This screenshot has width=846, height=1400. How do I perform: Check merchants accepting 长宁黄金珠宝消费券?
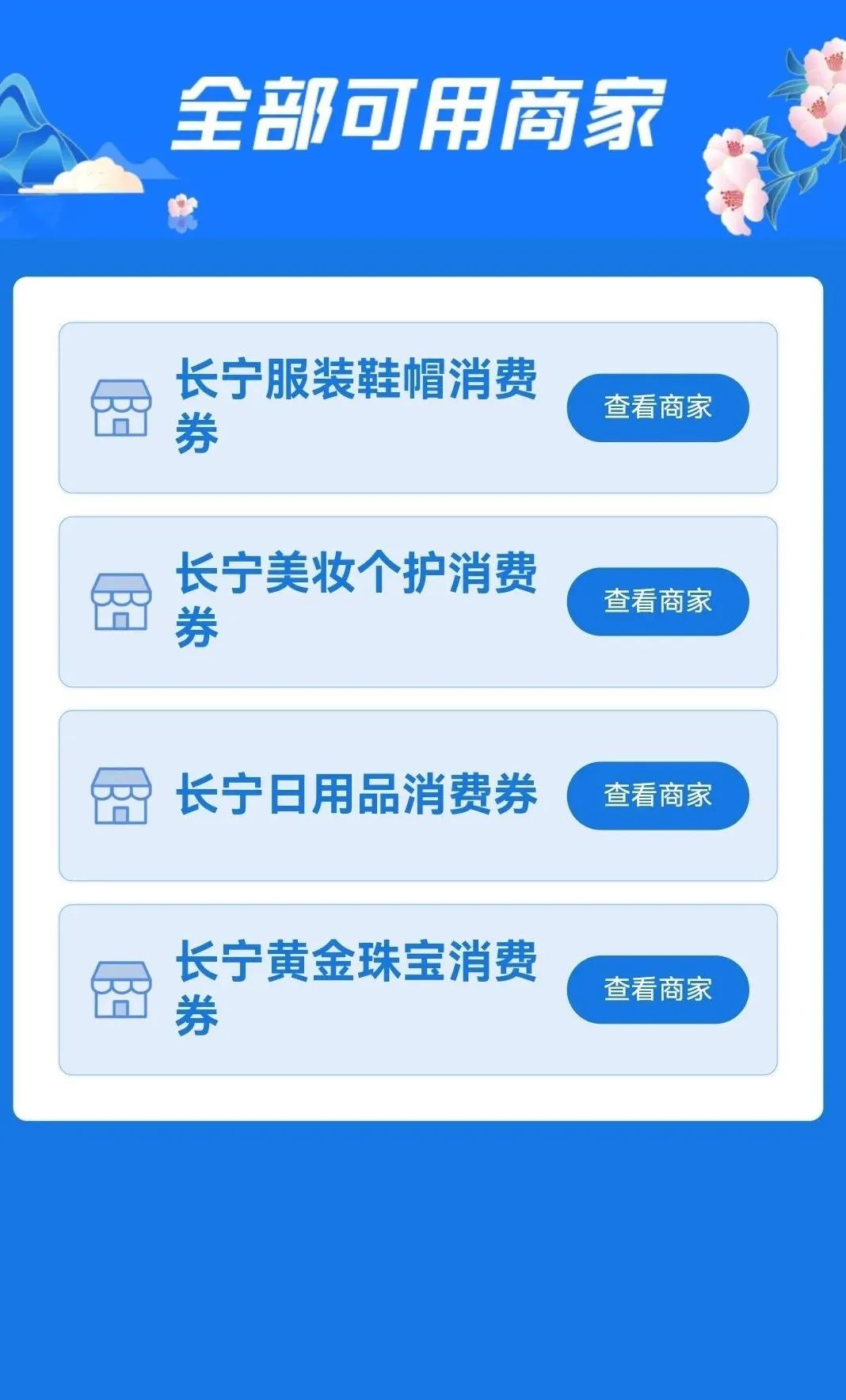tap(657, 990)
